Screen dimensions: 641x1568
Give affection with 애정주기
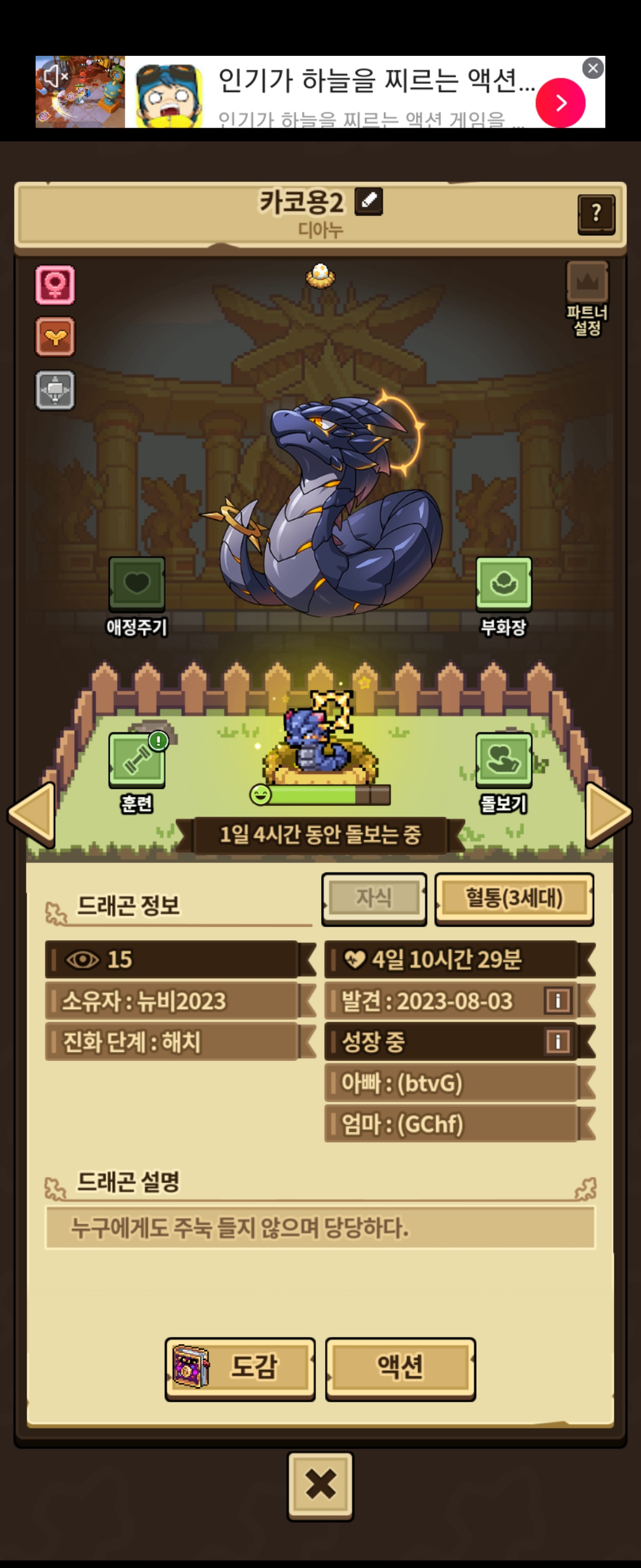pos(137,585)
